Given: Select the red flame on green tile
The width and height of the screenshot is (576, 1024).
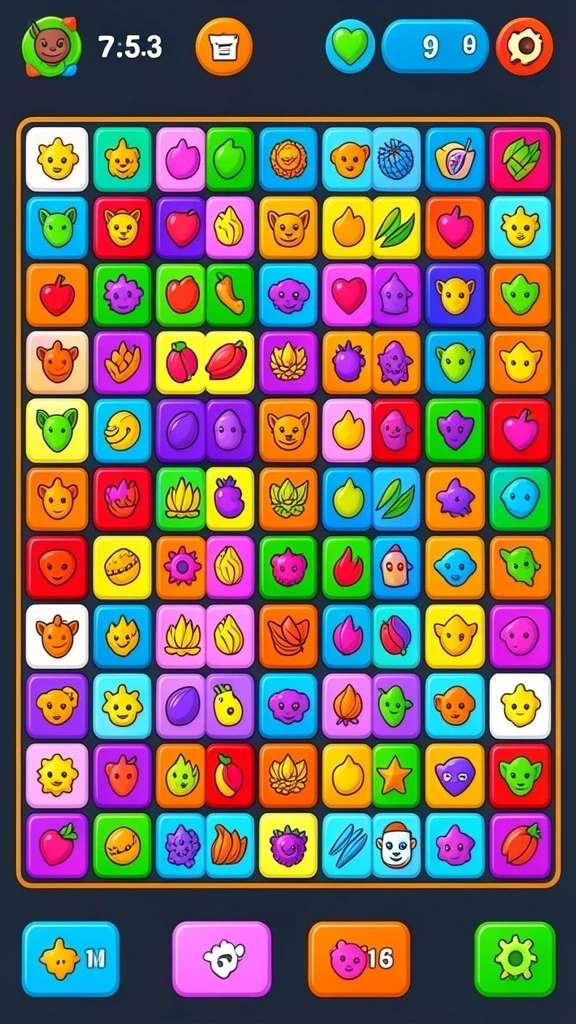Looking at the screenshot, I should coord(347,568).
